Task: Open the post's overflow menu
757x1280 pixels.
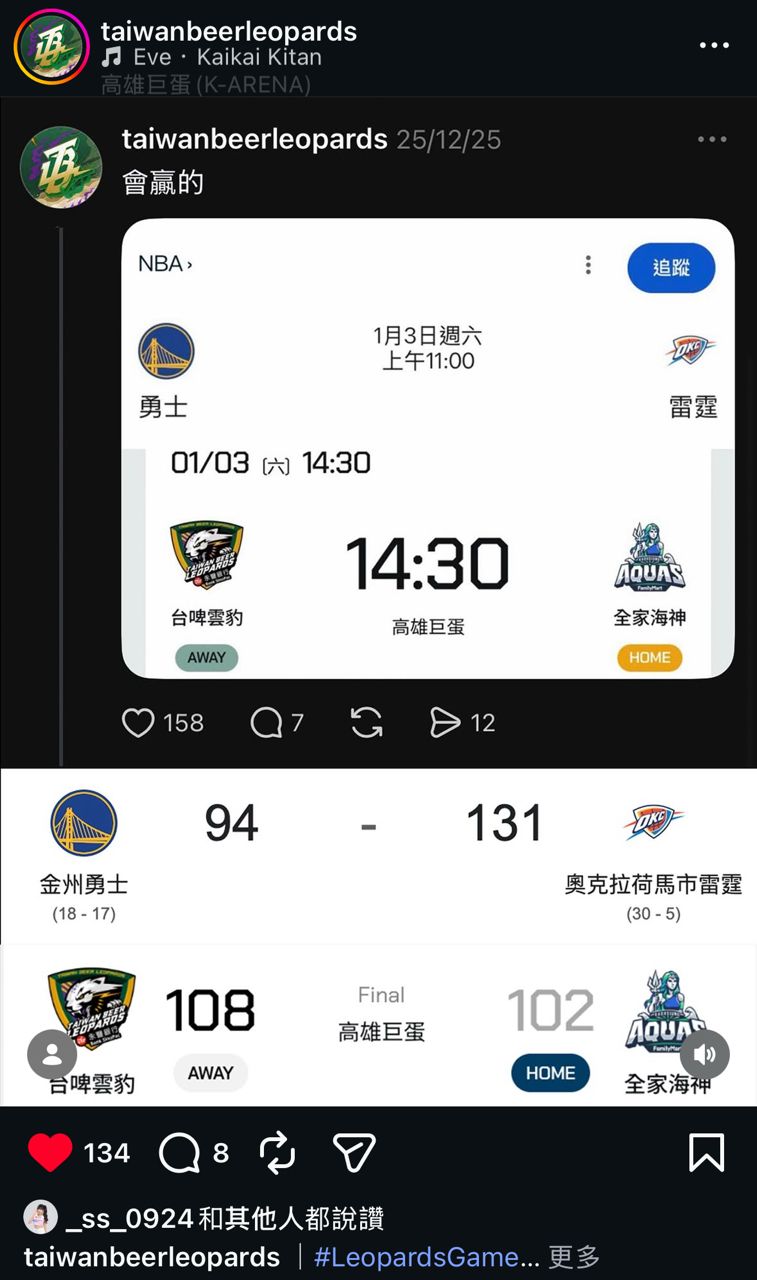Action: (x=714, y=46)
